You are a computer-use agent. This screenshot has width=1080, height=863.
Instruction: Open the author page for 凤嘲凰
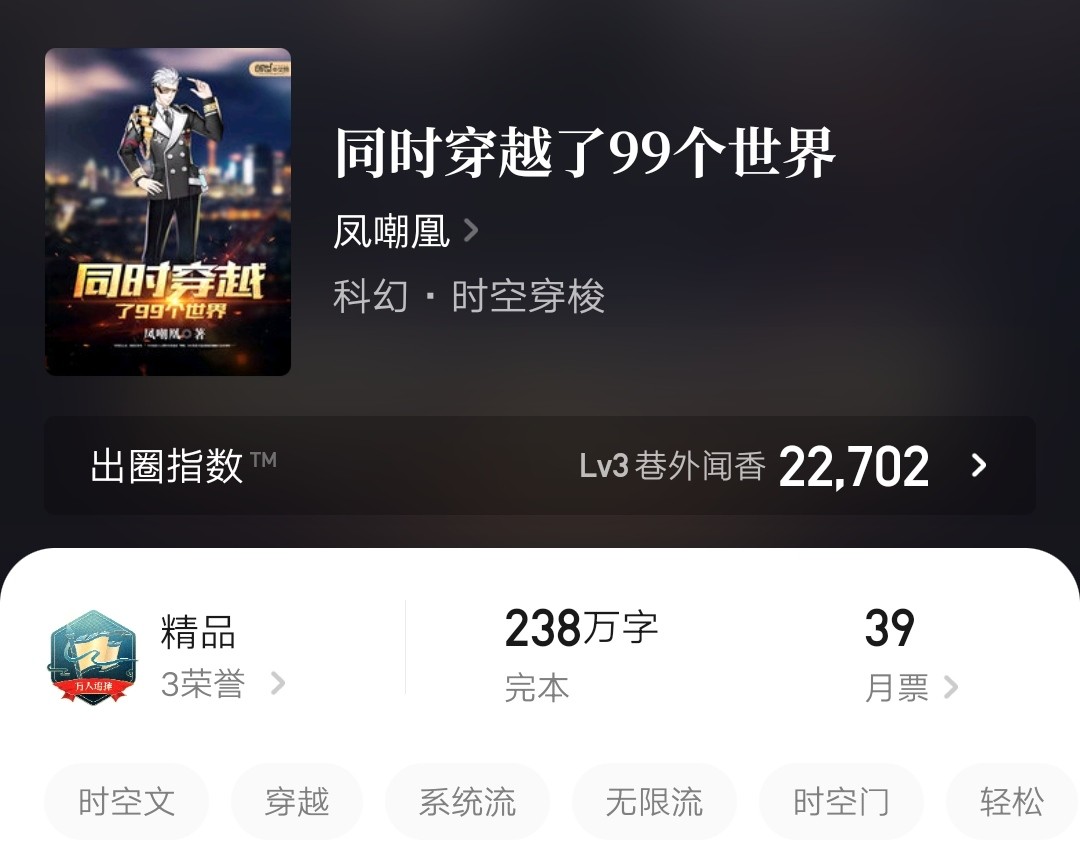click(x=405, y=232)
